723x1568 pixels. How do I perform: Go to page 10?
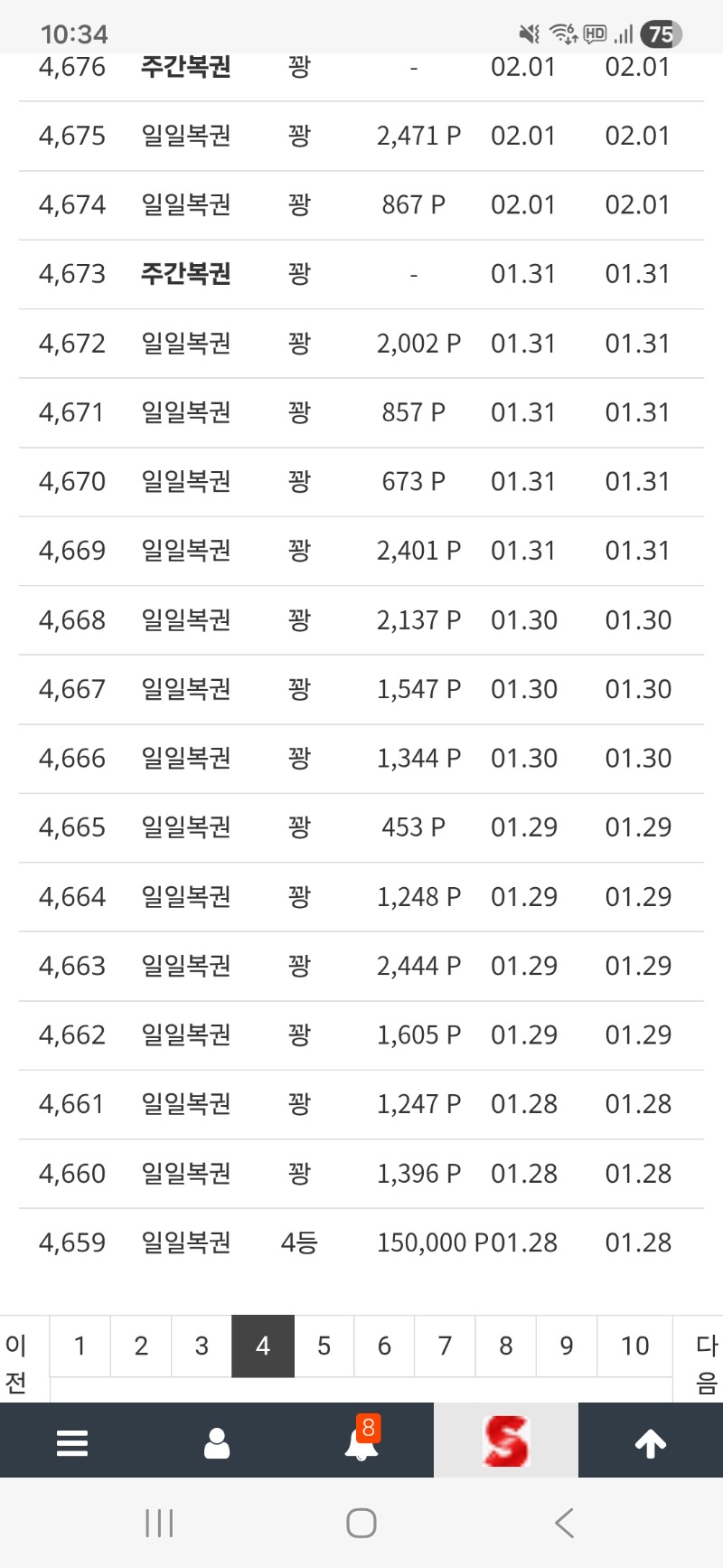(634, 1346)
